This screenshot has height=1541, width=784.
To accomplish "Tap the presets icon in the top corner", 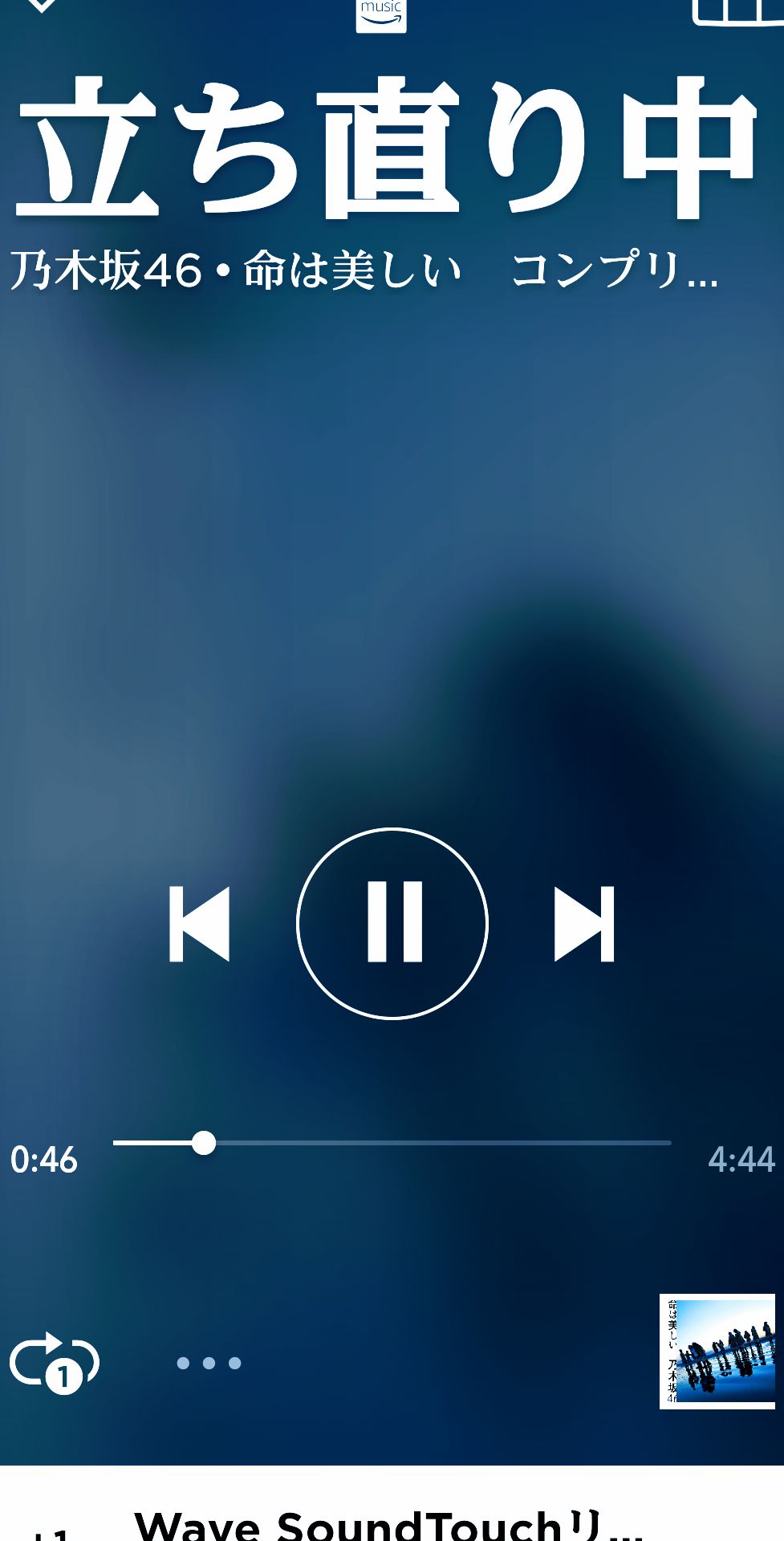I will [x=737, y=10].
